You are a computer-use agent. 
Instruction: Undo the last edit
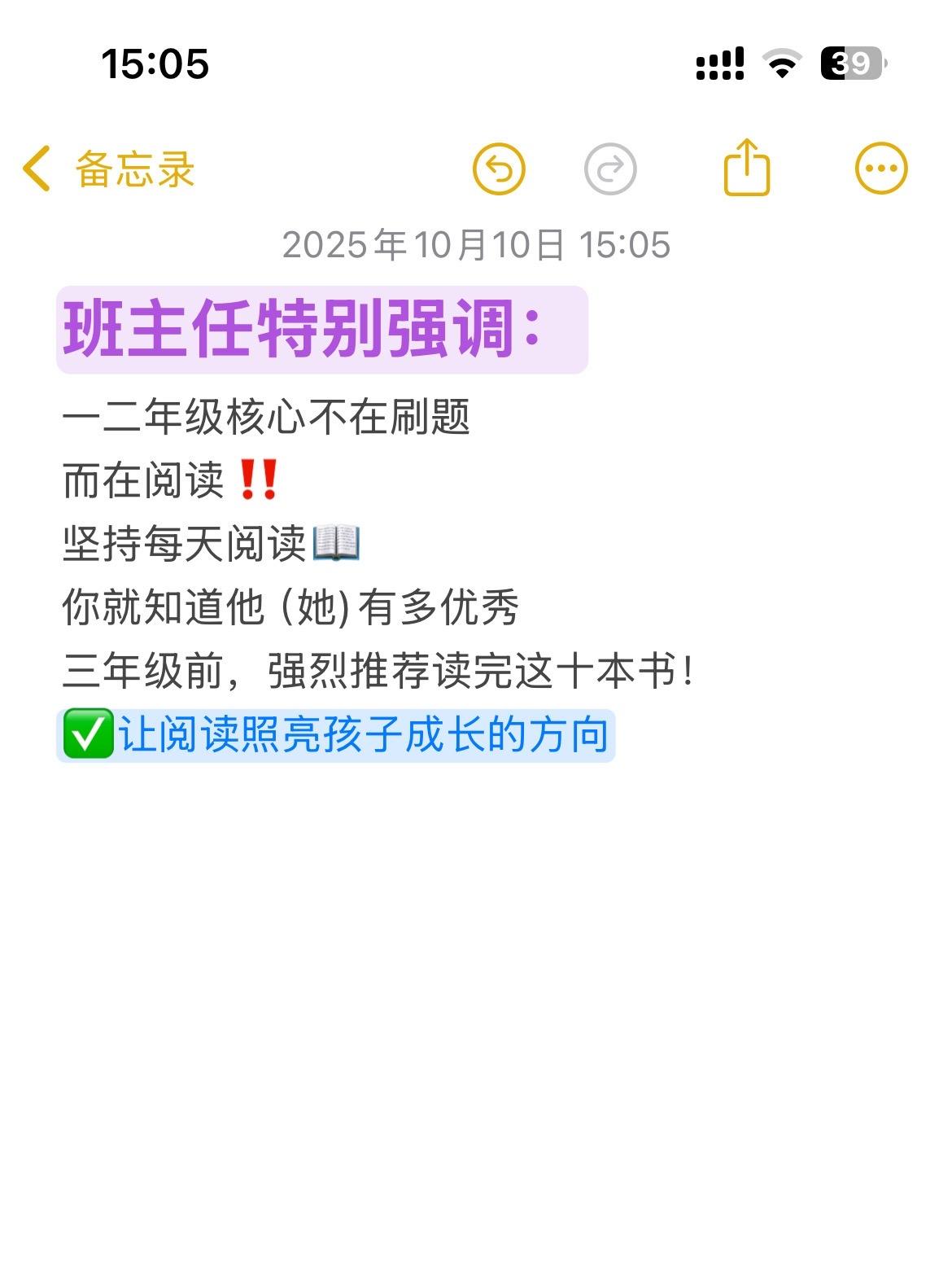(x=499, y=169)
